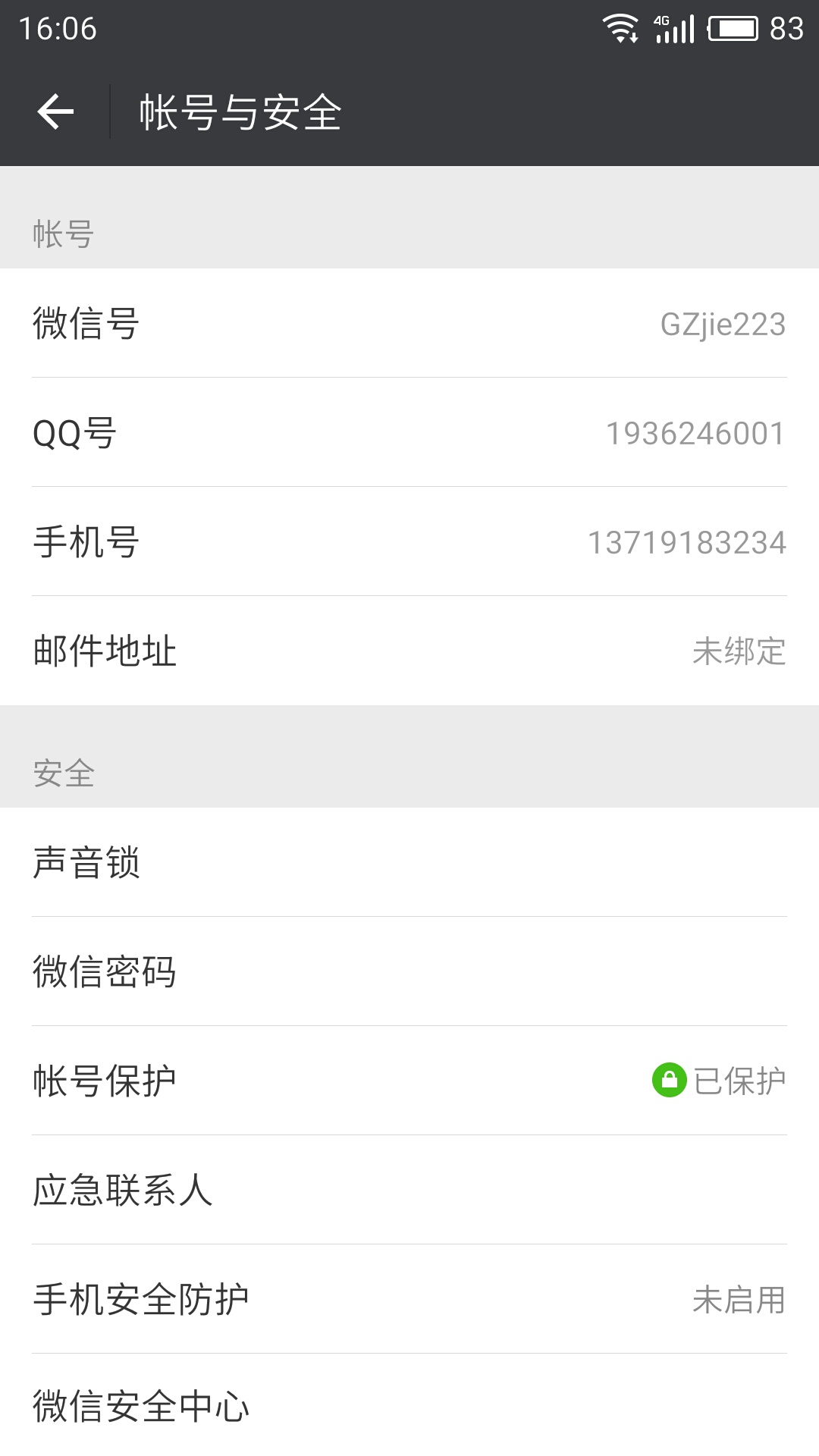View 帐号保护 settings
The width and height of the screenshot is (819, 1456).
(409, 1081)
